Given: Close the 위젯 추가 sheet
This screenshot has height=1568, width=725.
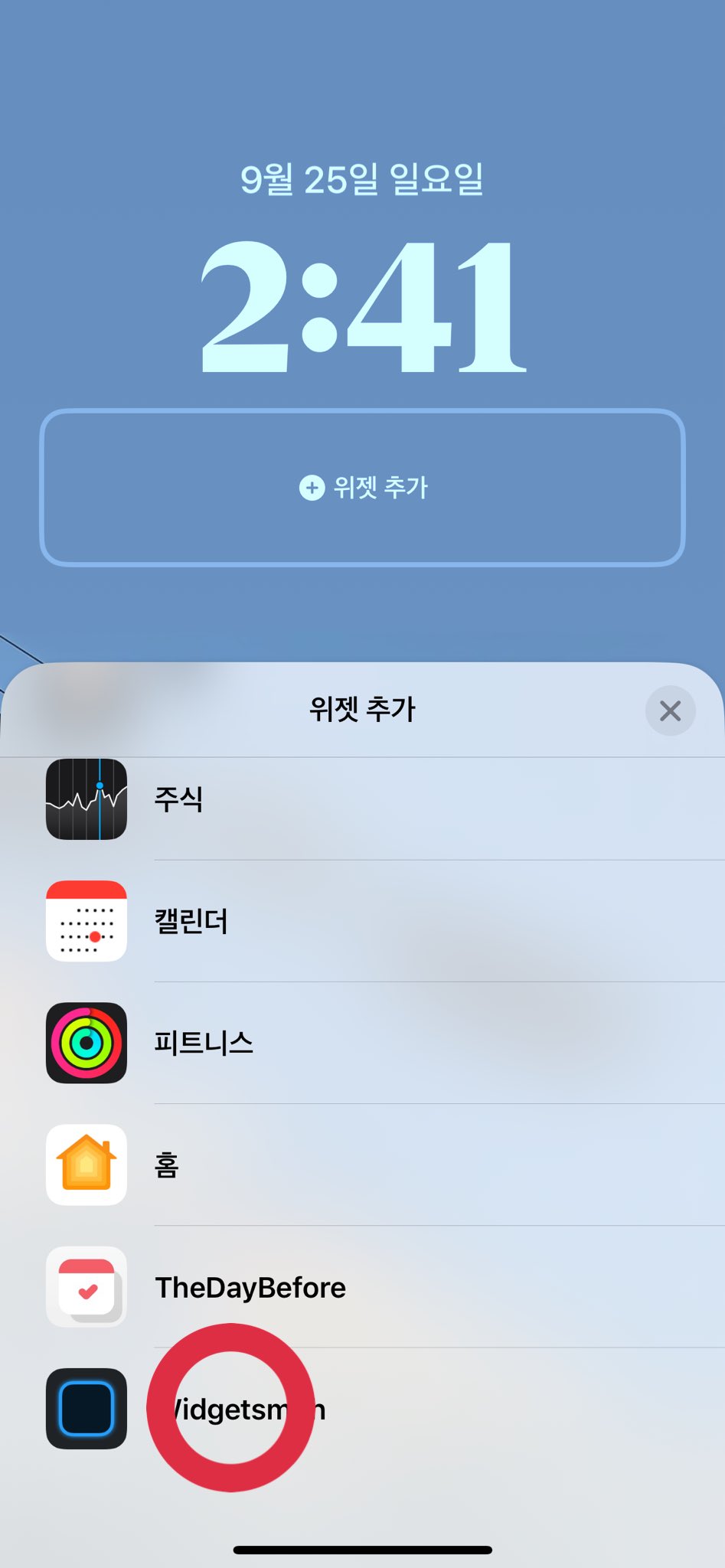Looking at the screenshot, I should point(670,710).
